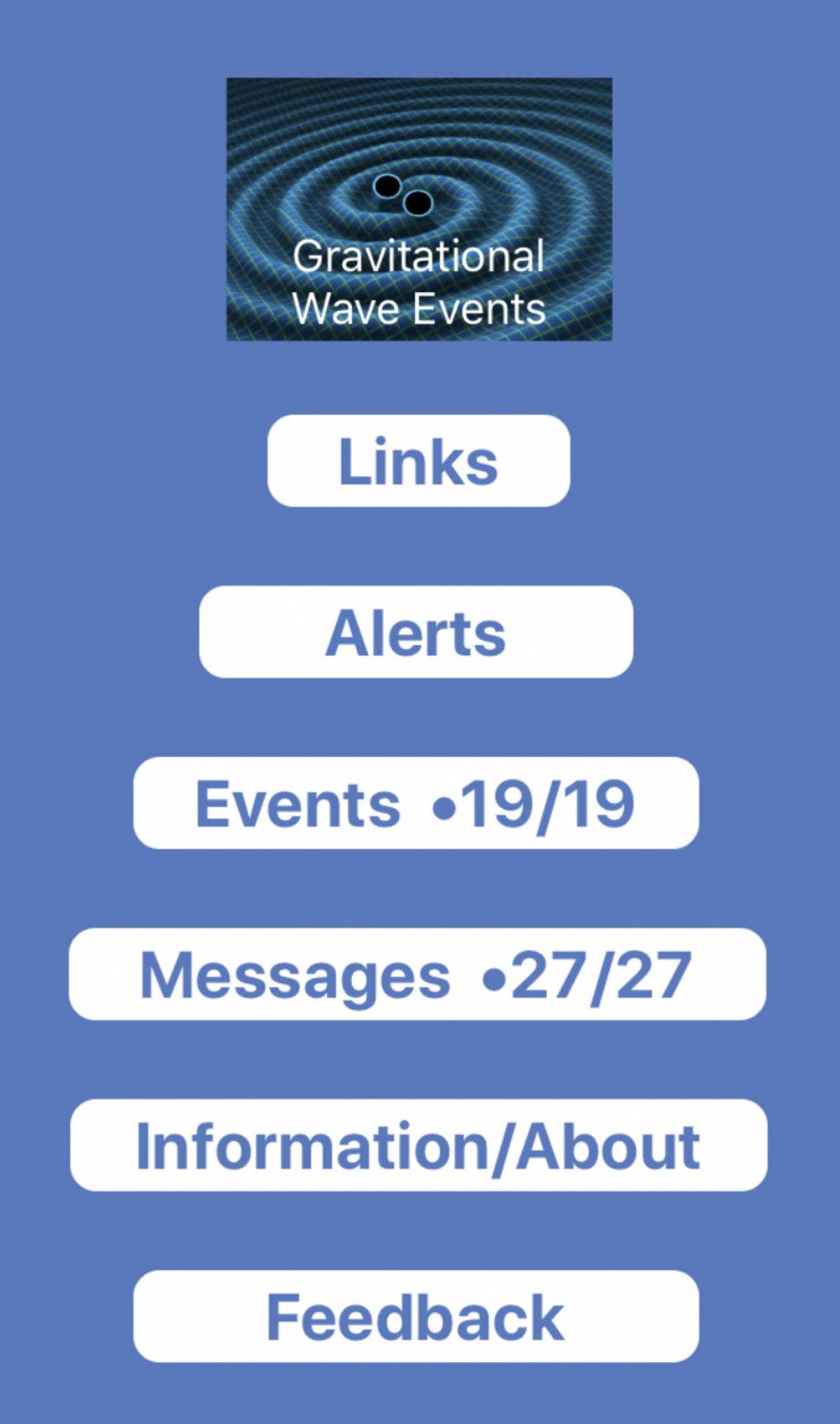Go to the Alerts section
This screenshot has width=840, height=1424.
pyautogui.click(x=415, y=632)
